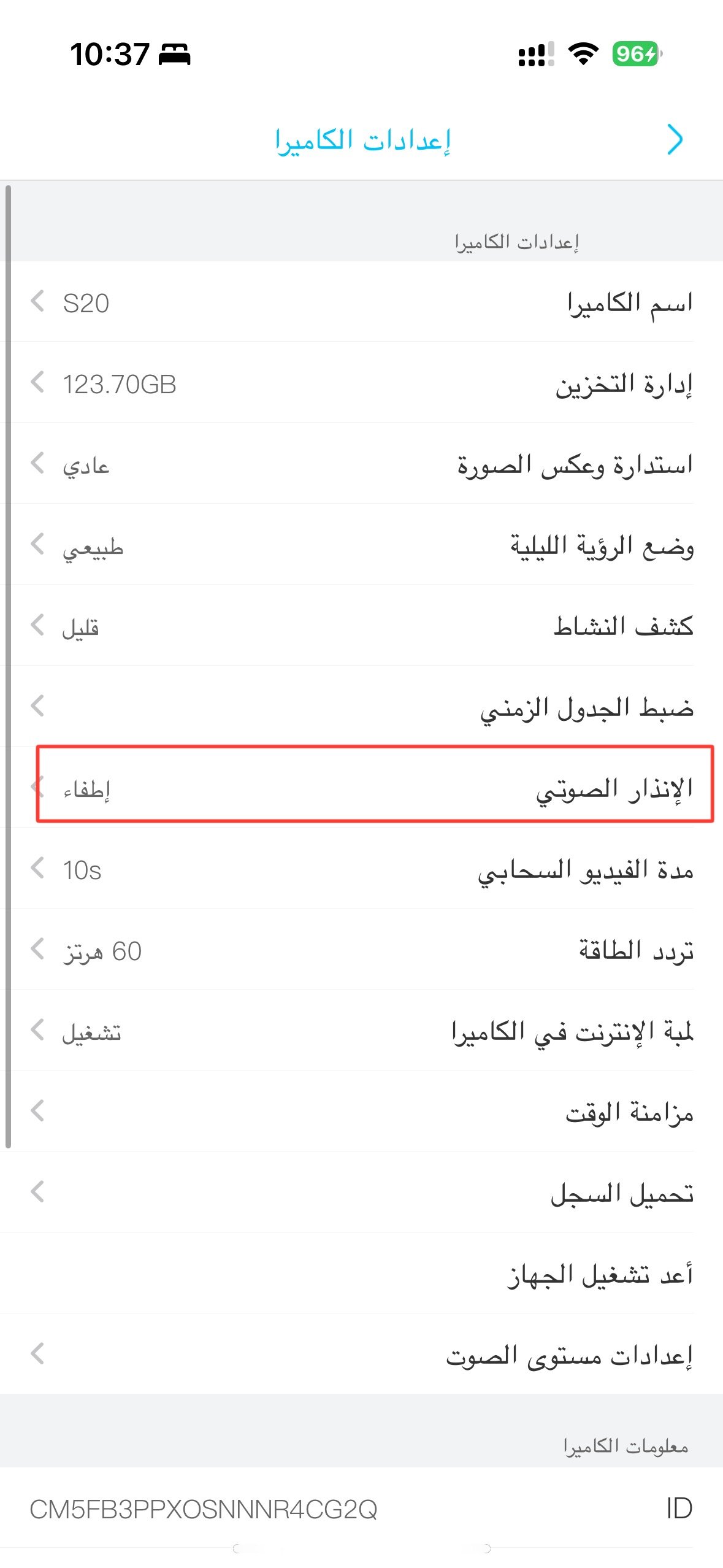Open تحميل السجل log upload
Screen dimensions: 723x1568
pos(362,1193)
